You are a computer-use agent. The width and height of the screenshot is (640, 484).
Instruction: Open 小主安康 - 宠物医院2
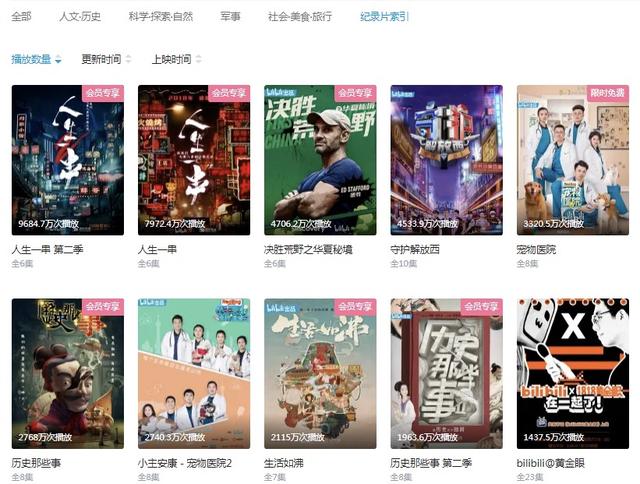click(193, 372)
